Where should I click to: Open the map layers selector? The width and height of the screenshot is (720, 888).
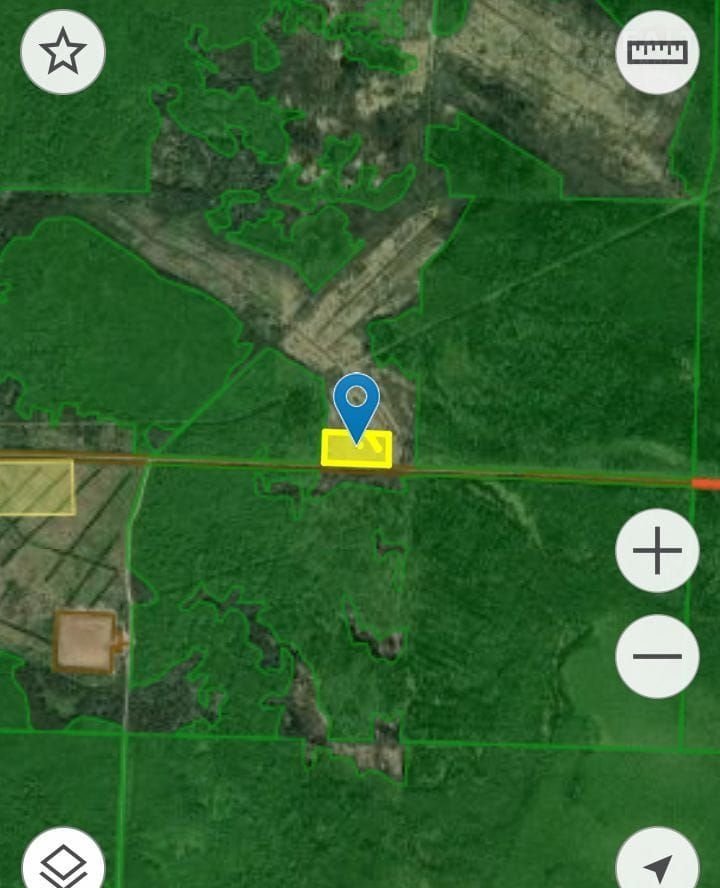(x=63, y=862)
